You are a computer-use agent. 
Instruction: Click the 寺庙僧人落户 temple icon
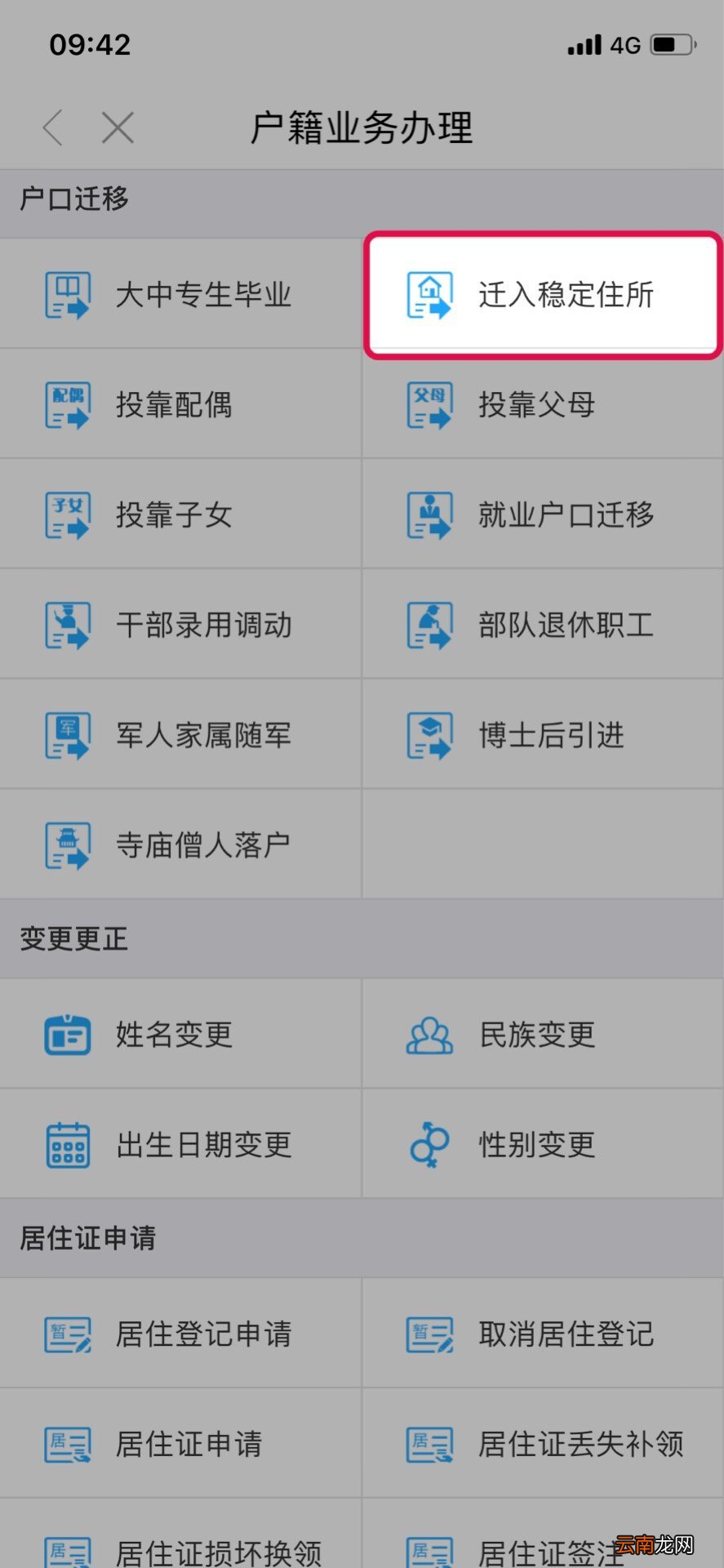(x=68, y=844)
